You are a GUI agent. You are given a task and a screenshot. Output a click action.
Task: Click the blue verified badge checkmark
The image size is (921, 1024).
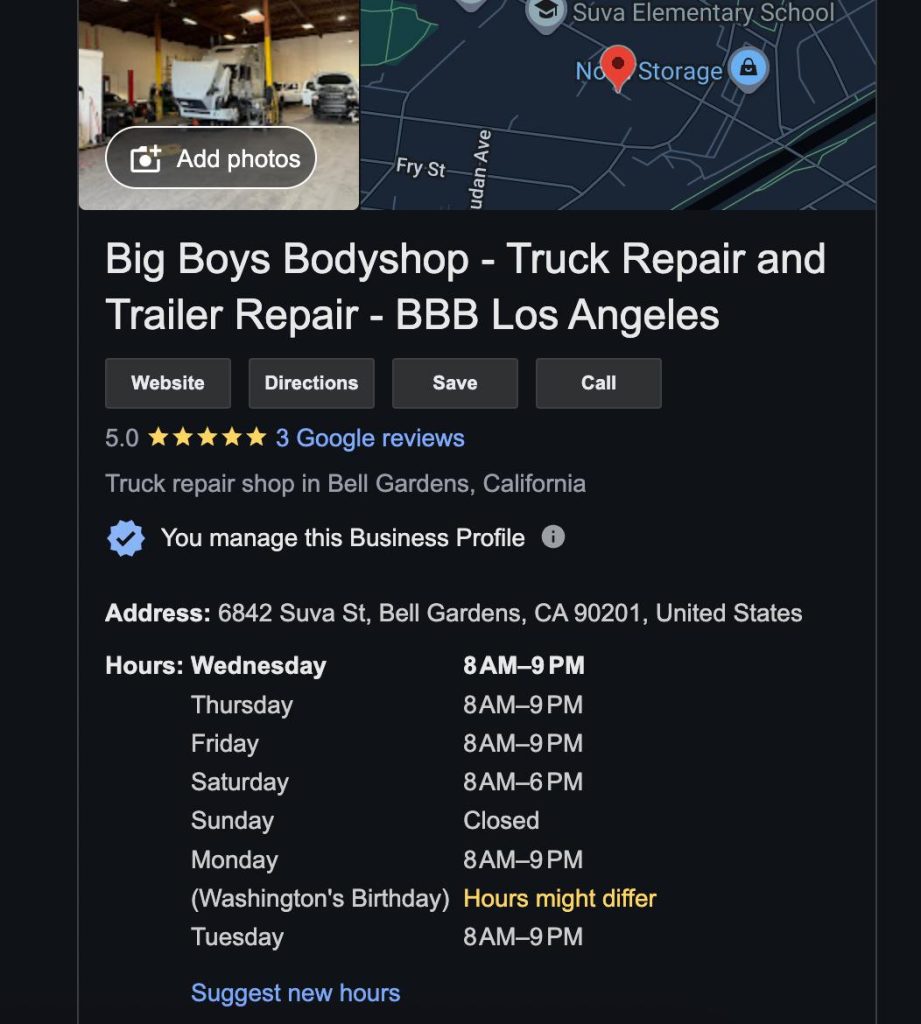[124, 537]
